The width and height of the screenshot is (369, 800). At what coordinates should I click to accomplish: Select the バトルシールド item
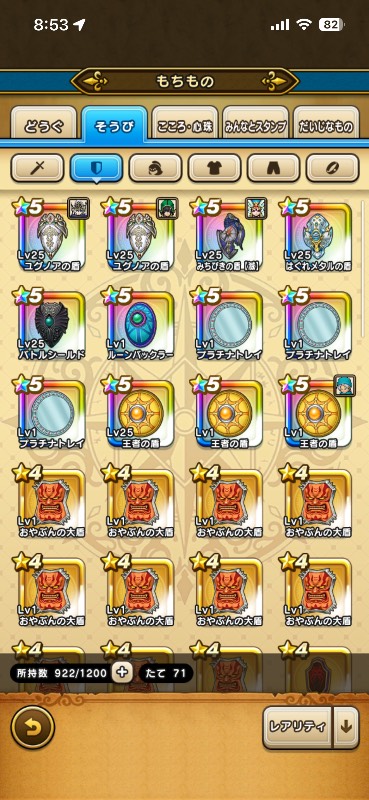(51, 323)
